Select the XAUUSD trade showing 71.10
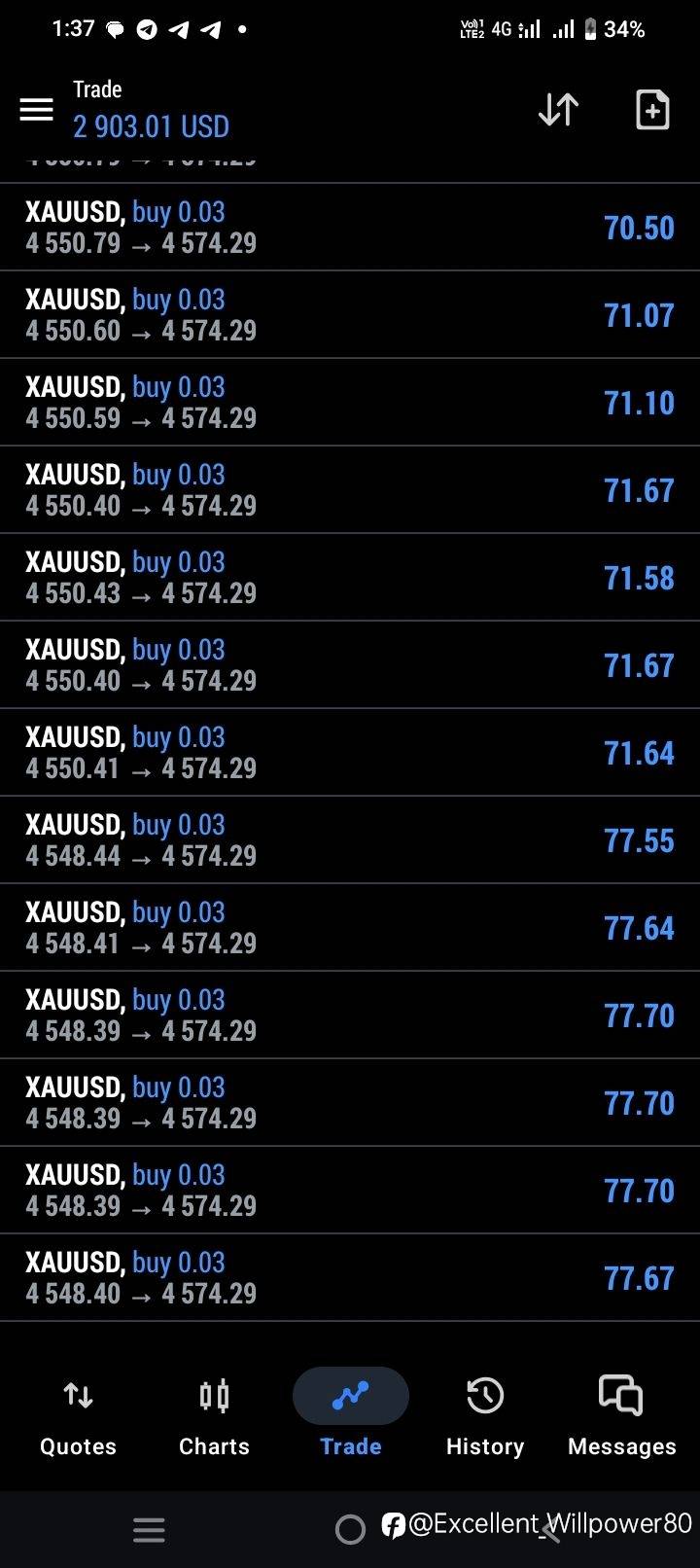The image size is (700, 1568). tap(350, 403)
